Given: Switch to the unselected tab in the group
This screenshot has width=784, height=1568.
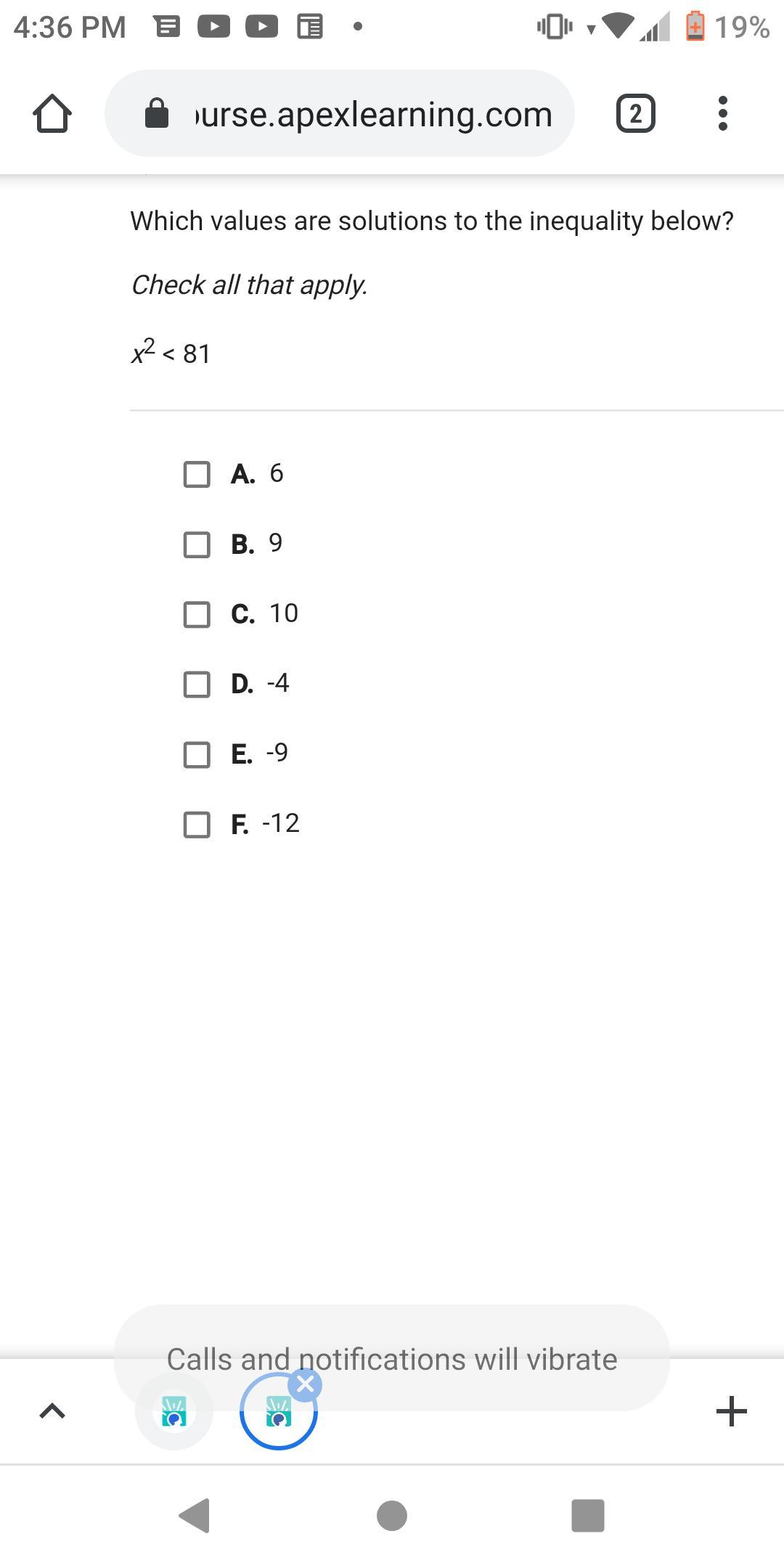Looking at the screenshot, I should tap(174, 1411).
